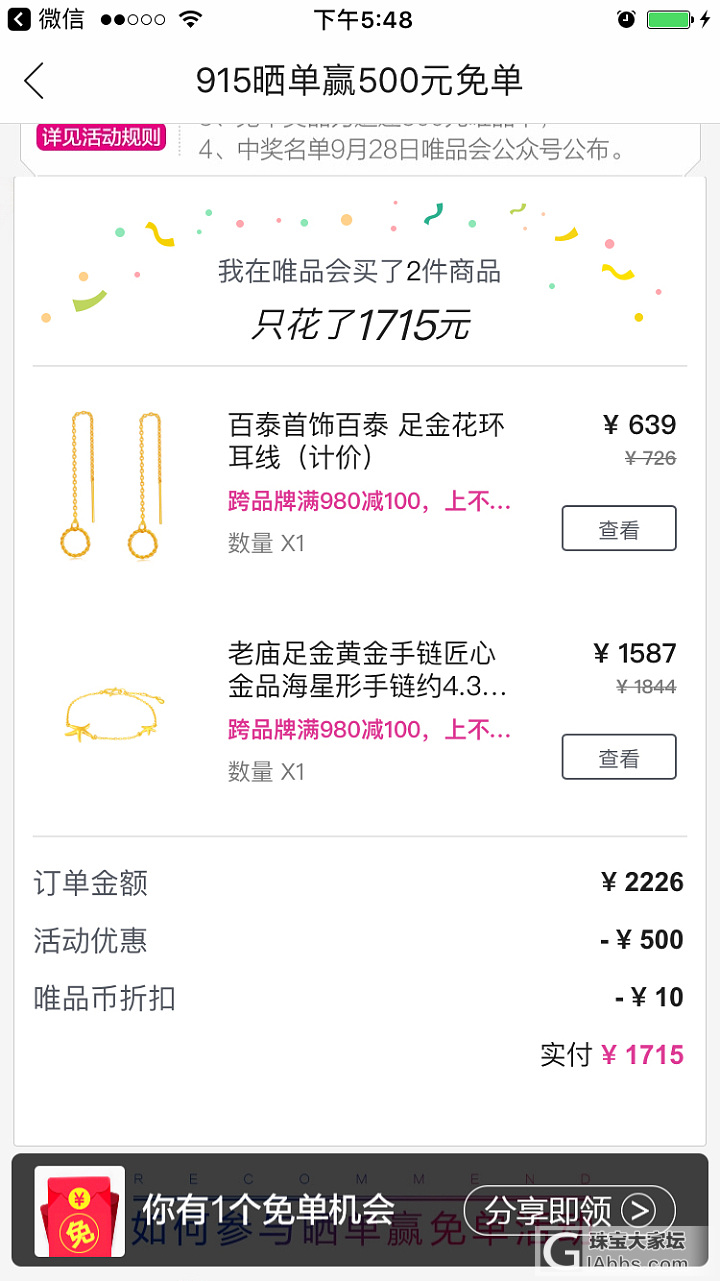Go back from the 915晒单 page
The image size is (720, 1281).
coord(34,81)
